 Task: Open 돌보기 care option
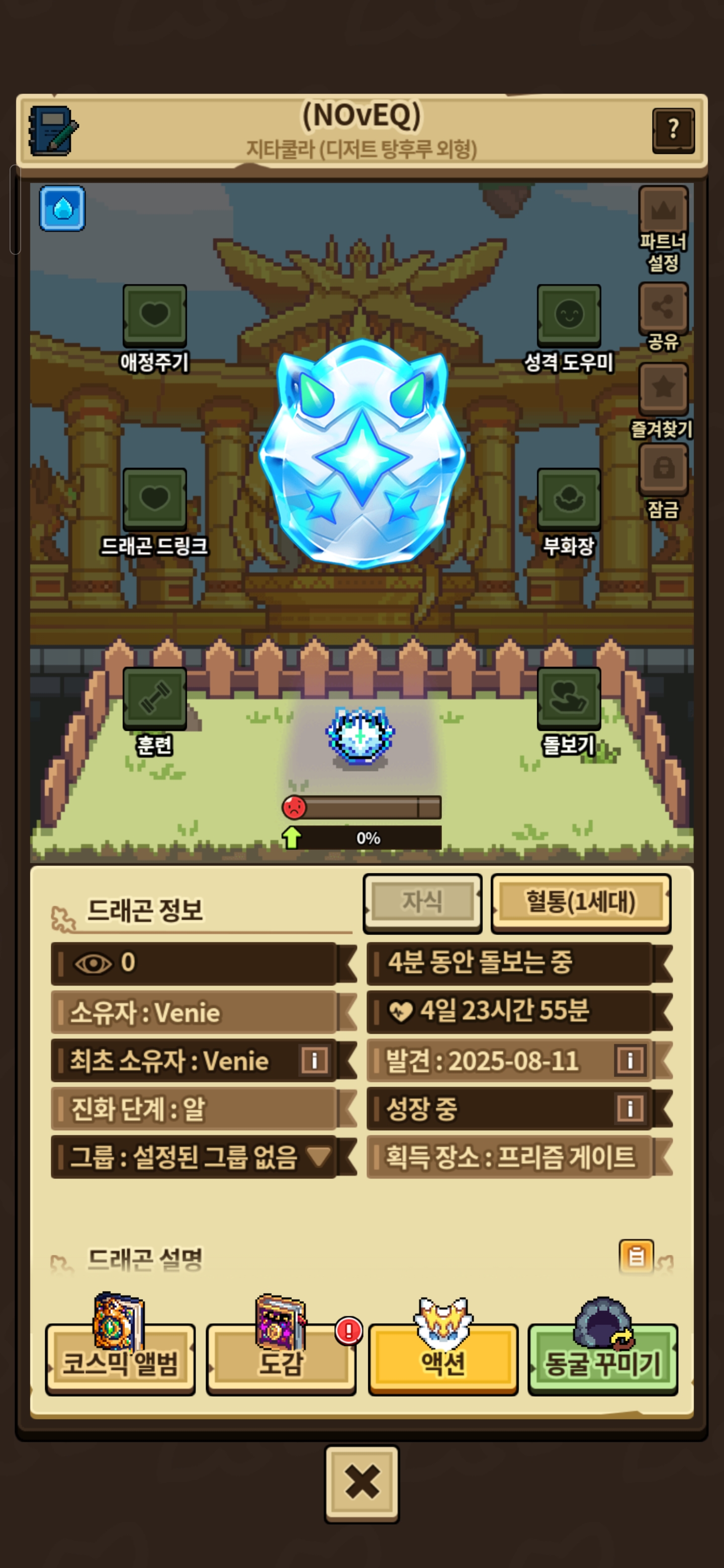pyautogui.click(x=569, y=698)
